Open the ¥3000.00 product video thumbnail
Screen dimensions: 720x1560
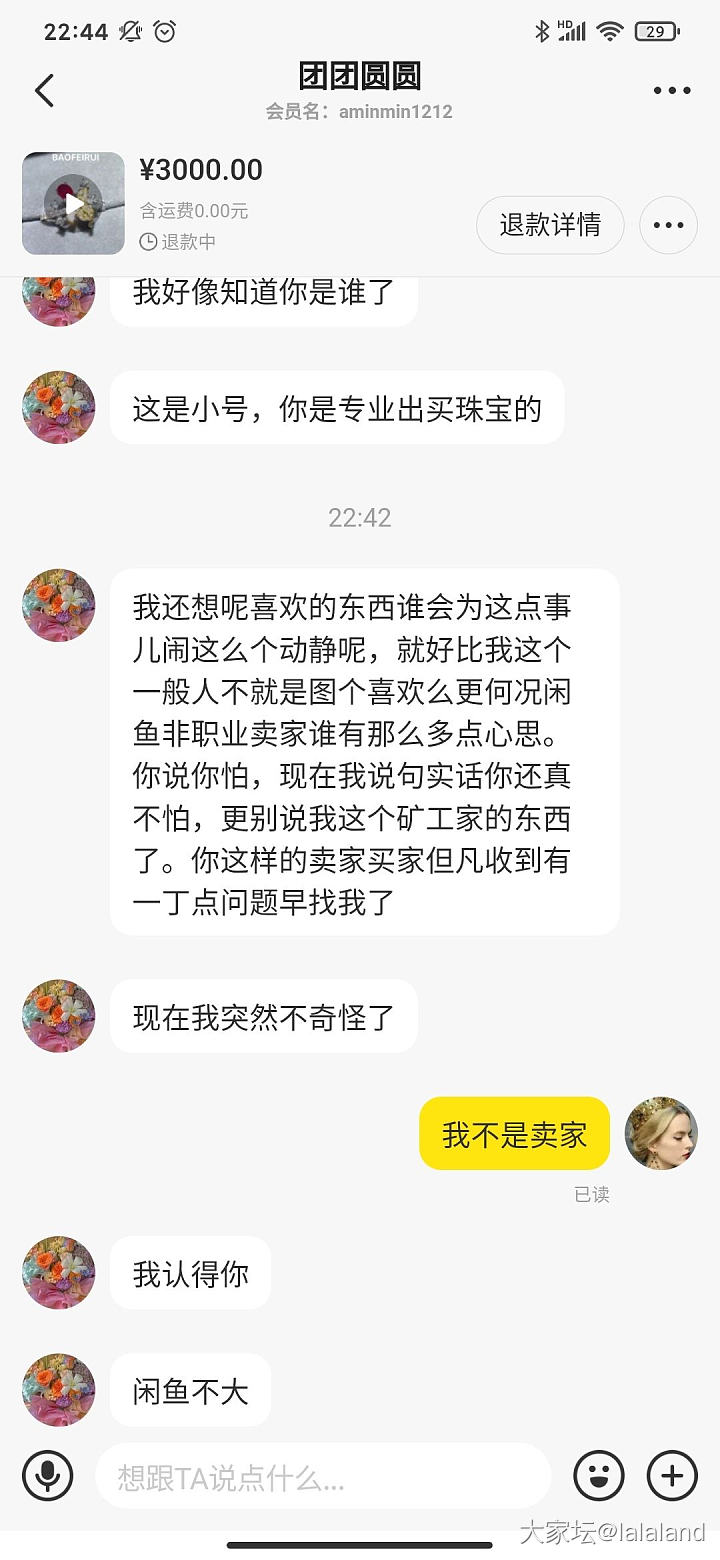[x=73, y=203]
